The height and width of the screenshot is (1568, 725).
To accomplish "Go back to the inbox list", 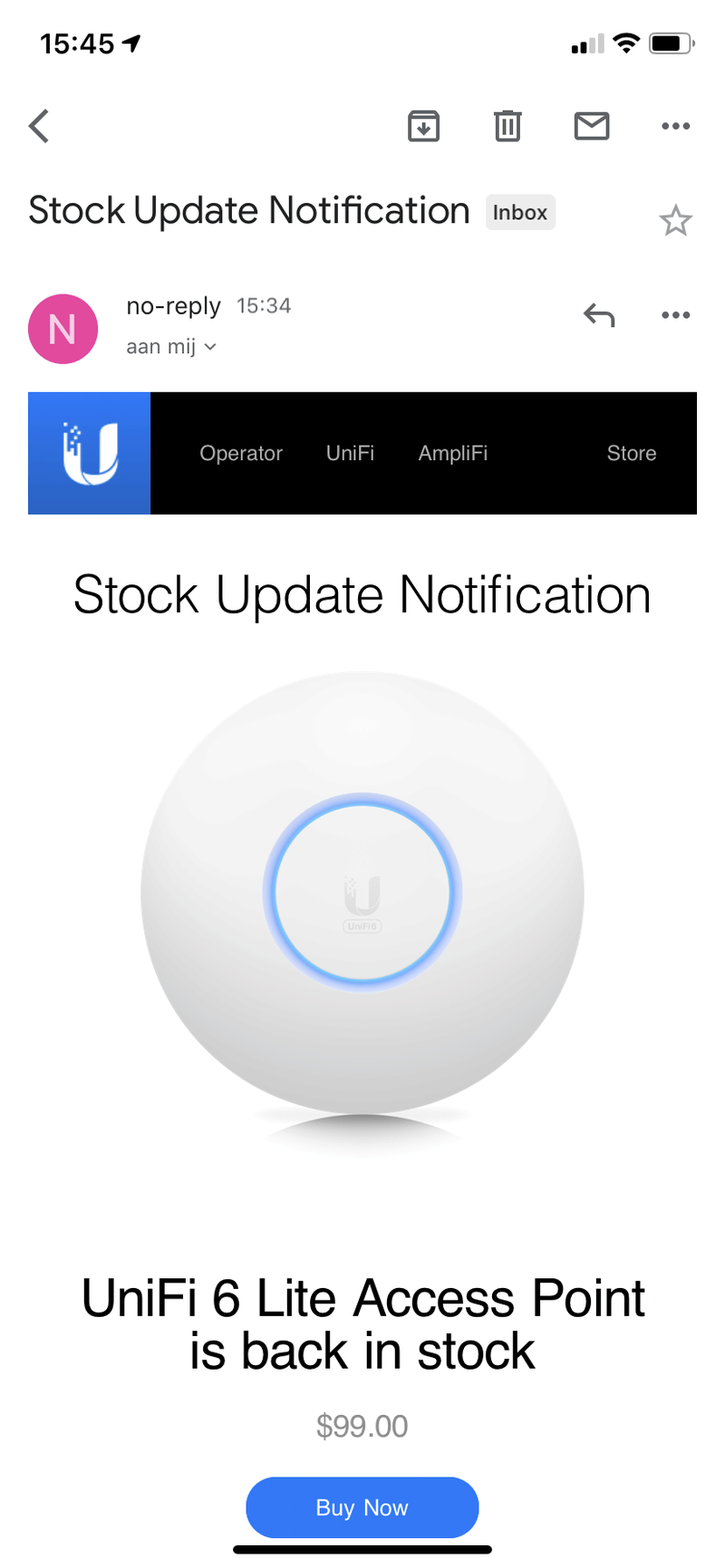I will click(39, 126).
